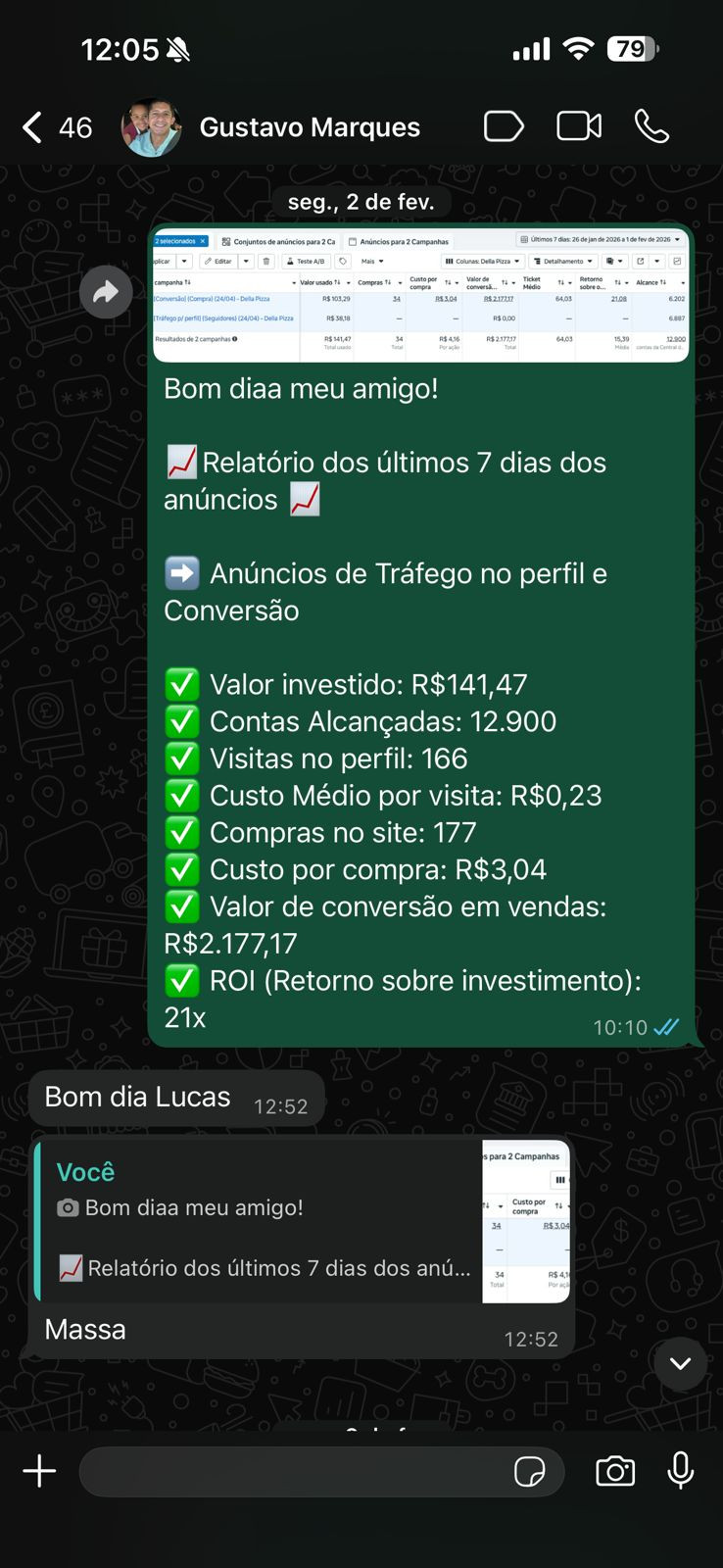This screenshot has height=1568, width=723.
Task: Go back to the chat list
Action: pyautogui.click(x=56, y=127)
